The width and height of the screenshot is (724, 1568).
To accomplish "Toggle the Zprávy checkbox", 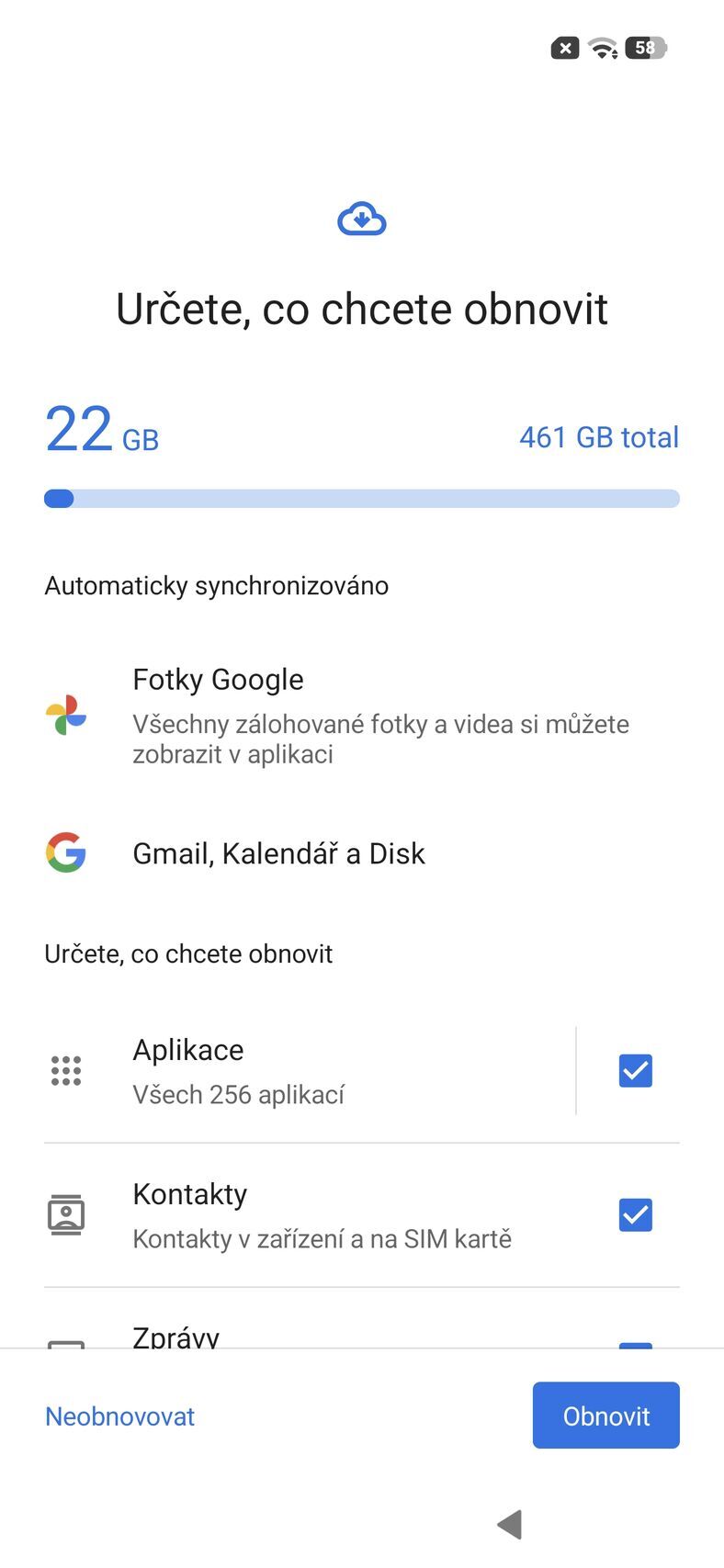I will pos(635,1341).
